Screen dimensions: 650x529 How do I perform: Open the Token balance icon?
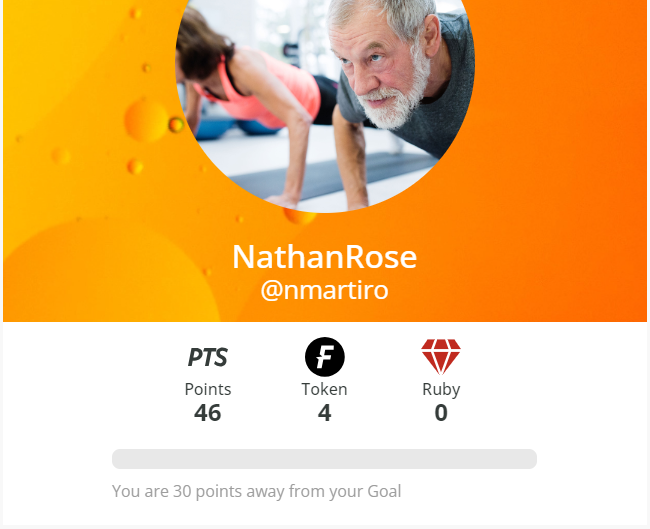324,357
